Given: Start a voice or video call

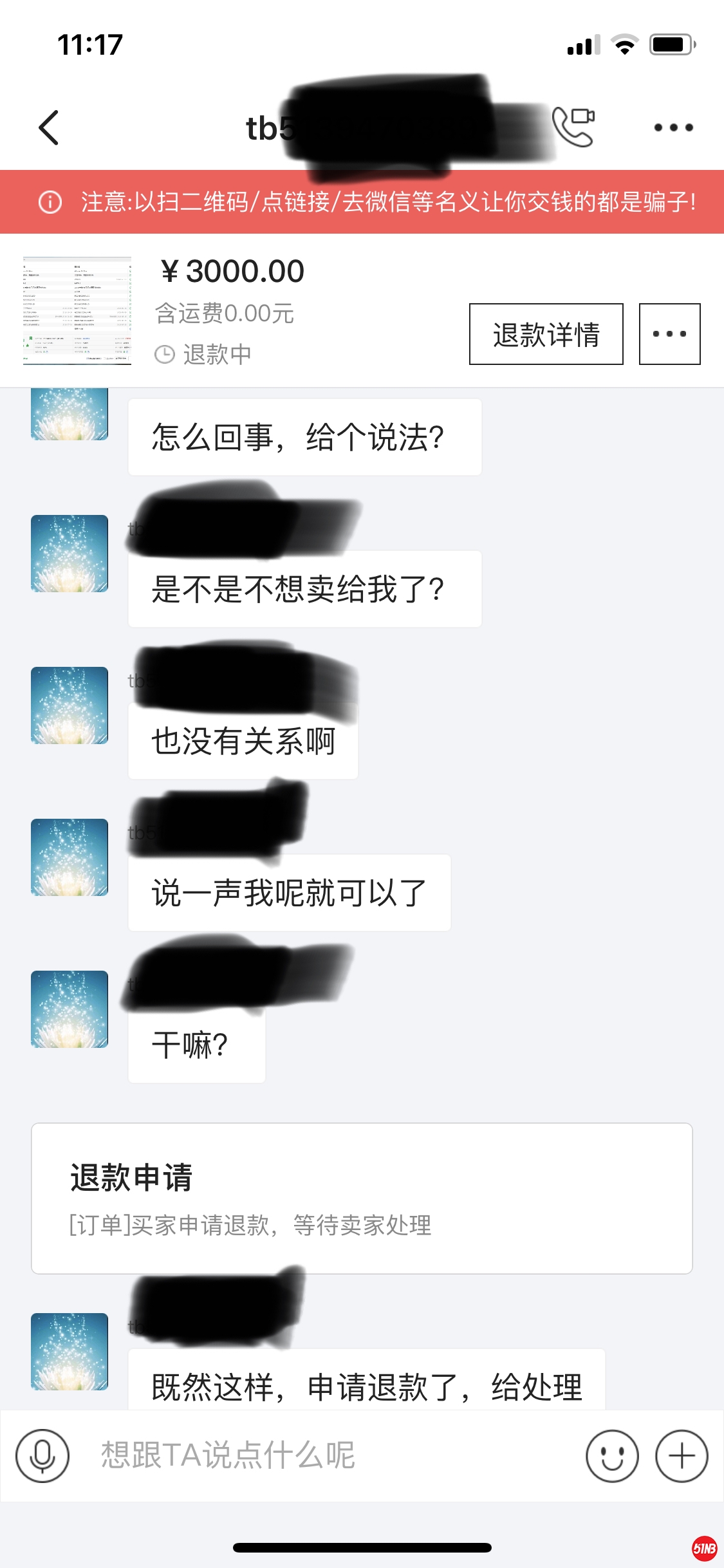Looking at the screenshot, I should click(573, 126).
